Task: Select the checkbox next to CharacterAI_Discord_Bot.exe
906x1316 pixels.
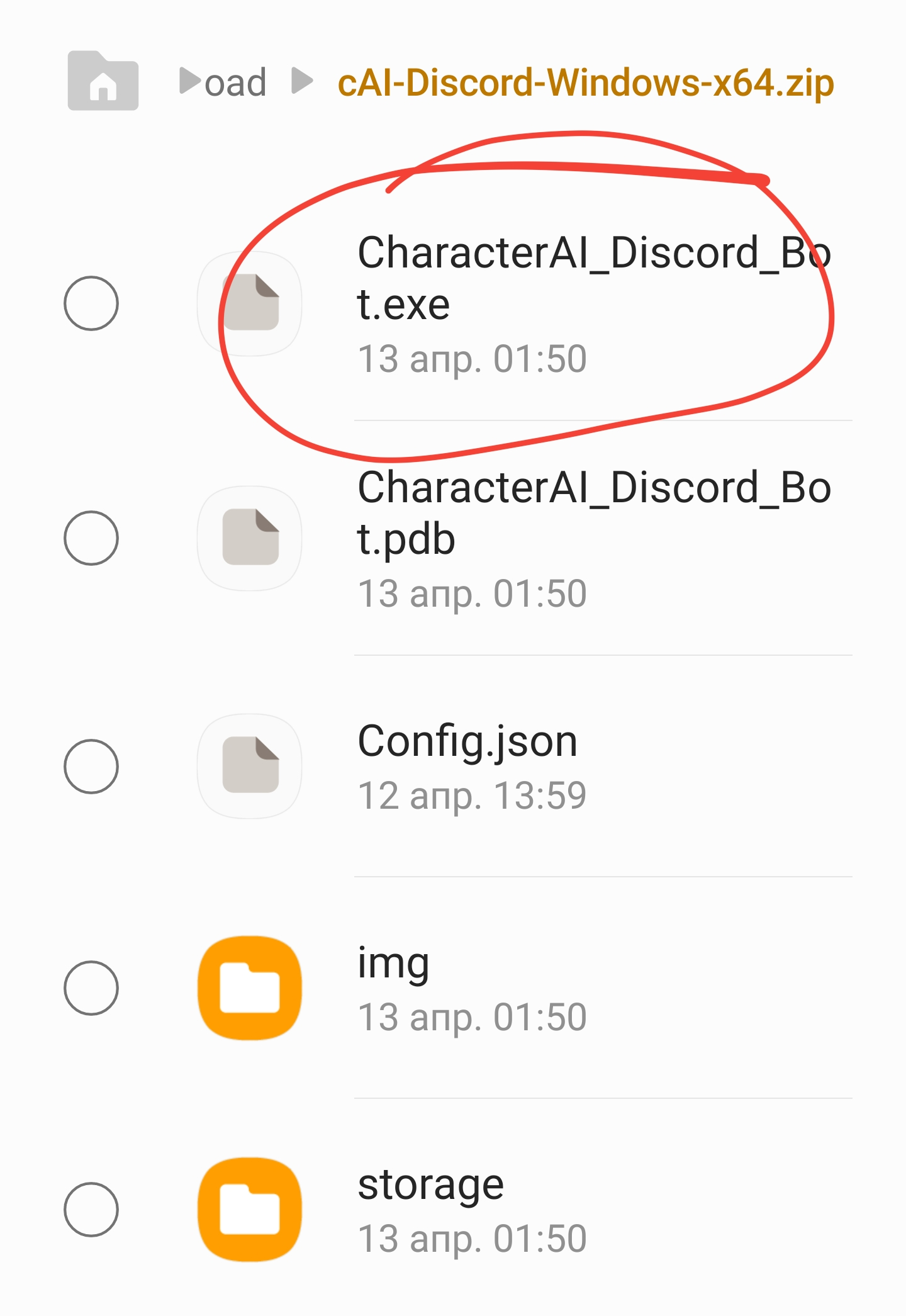Action: pyautogui.click(x=92, y=304)
